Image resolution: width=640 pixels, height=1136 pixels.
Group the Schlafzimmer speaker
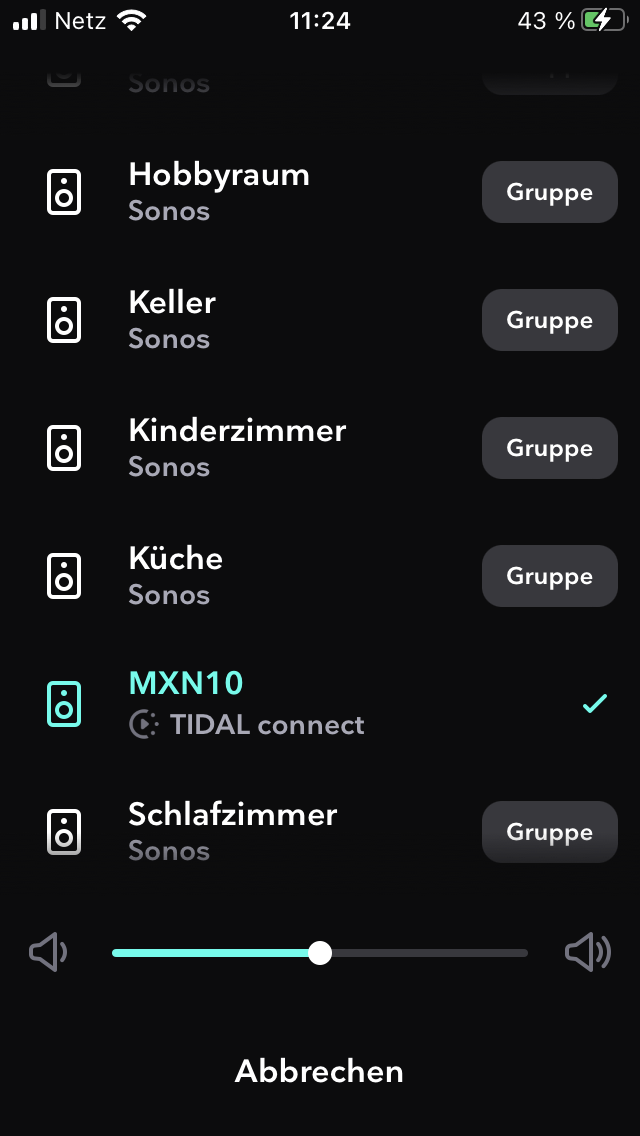click(549, 832)
